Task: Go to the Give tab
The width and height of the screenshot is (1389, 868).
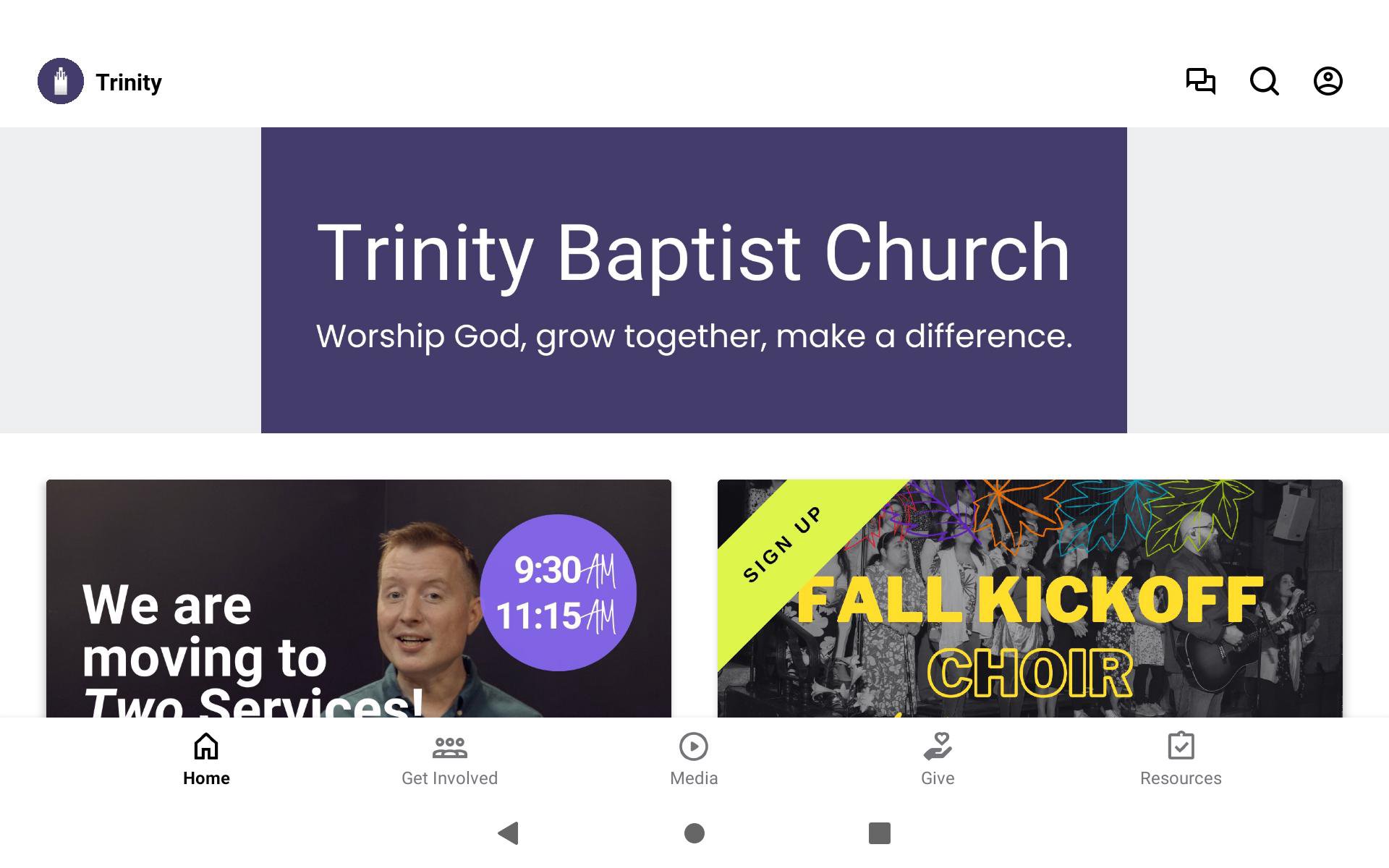Action: [938, 759]
